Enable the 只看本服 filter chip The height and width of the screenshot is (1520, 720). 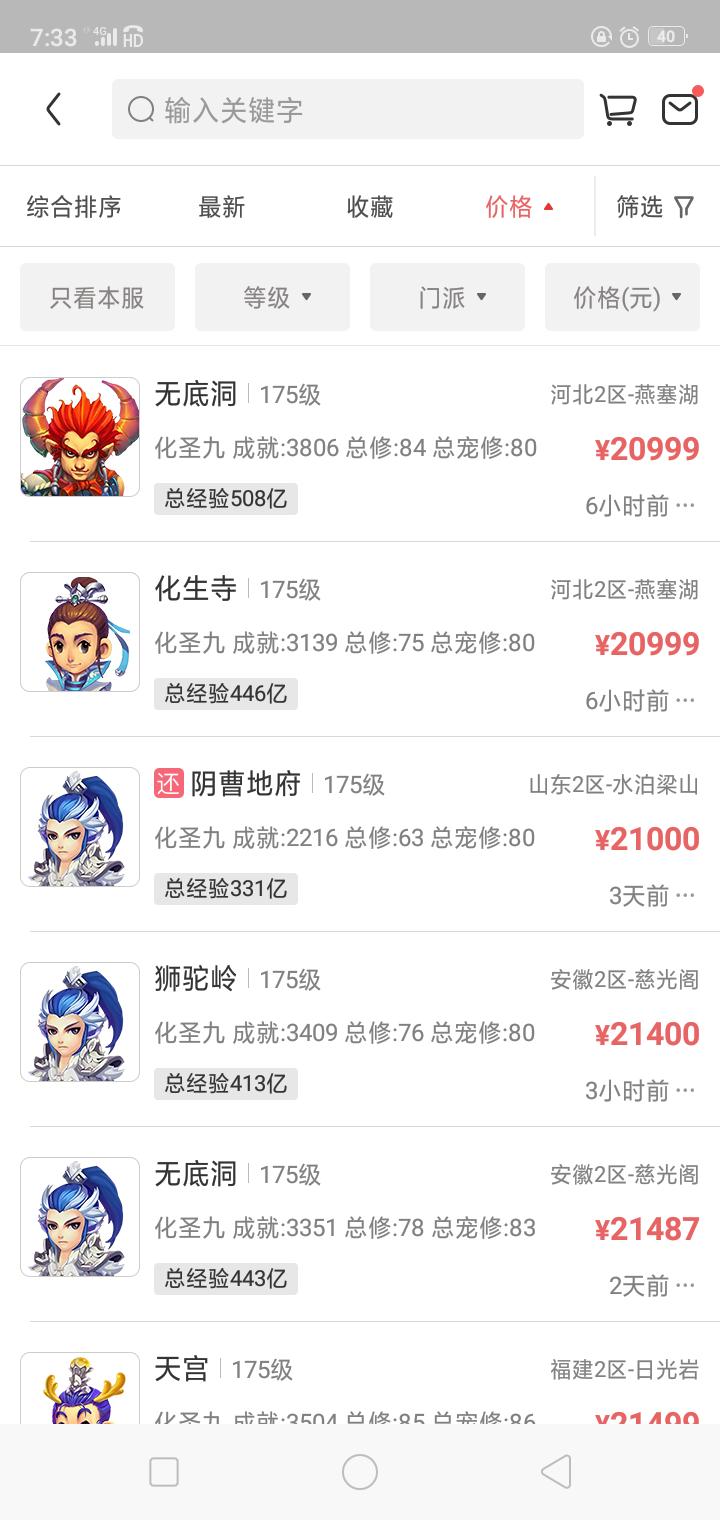pos(97,297)
